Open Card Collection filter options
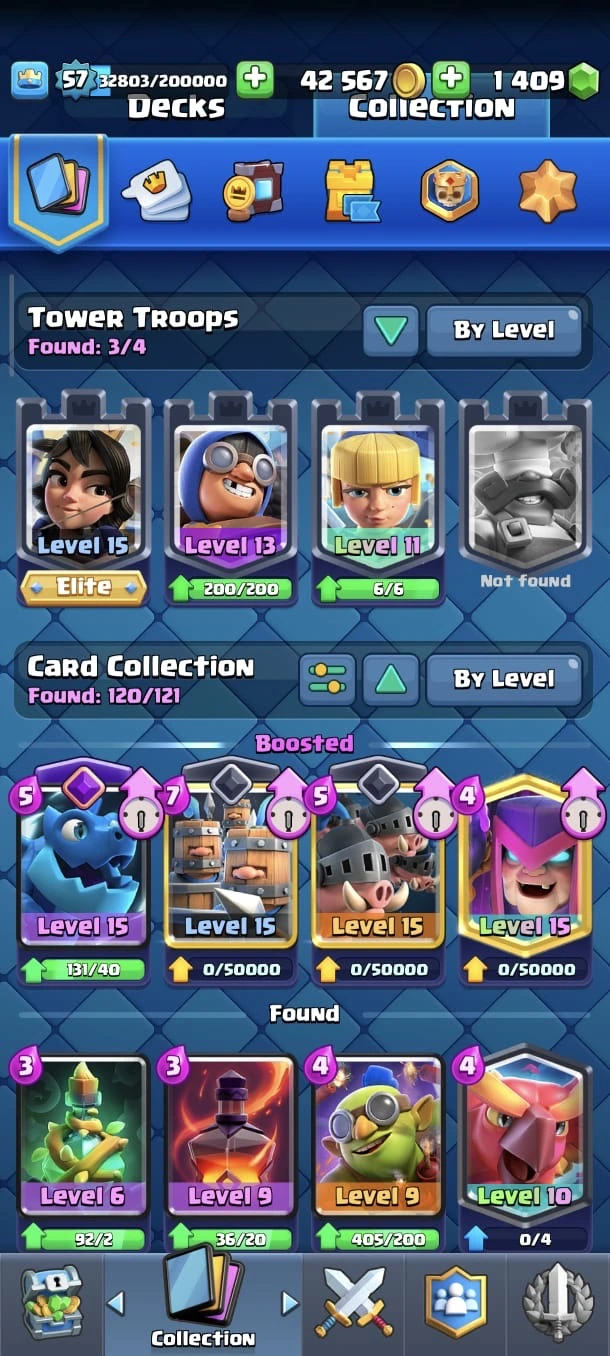610x1356 pixels. [327, 680]
